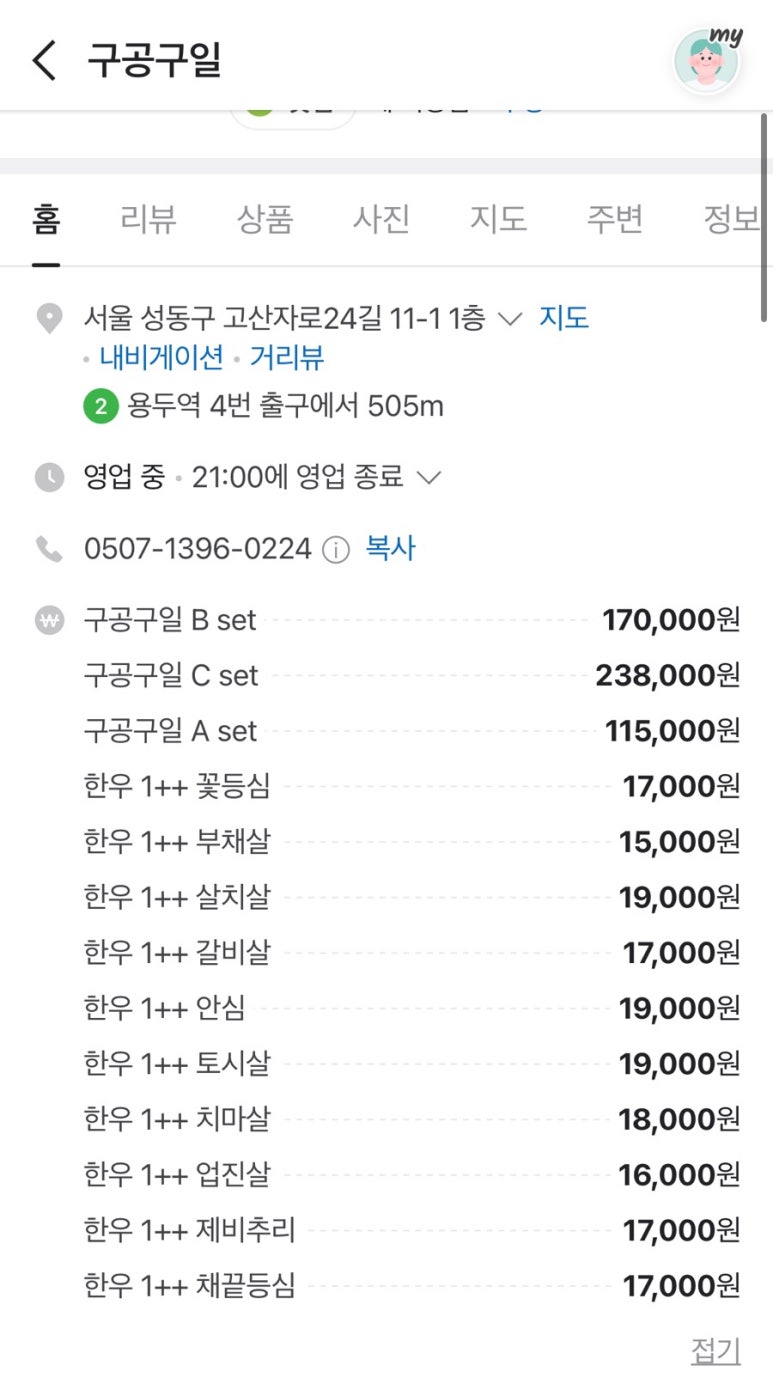
Task: Open the my profile avatar
Action: [x=708, y=60]
